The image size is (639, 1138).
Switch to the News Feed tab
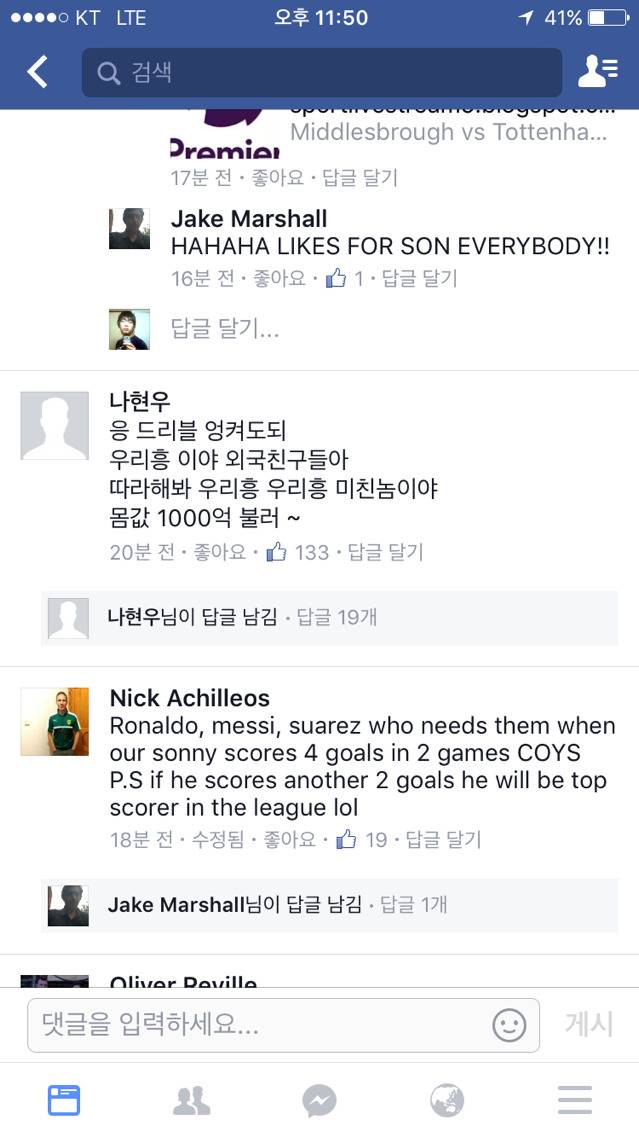[x=64, y=1101]
